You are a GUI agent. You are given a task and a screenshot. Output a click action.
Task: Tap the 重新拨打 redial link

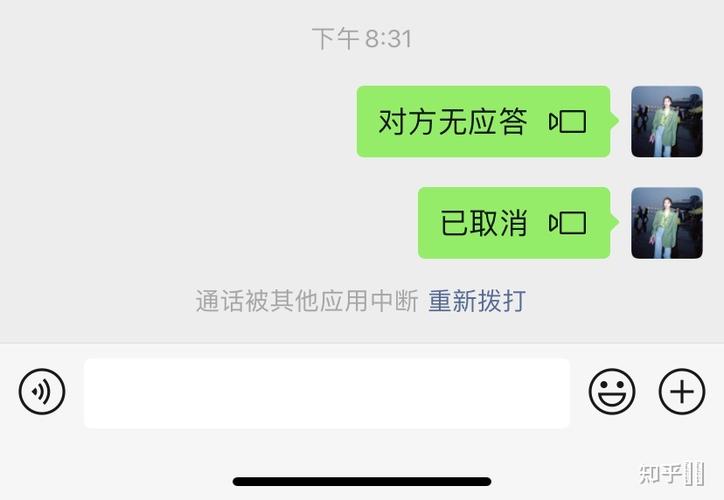476,301
